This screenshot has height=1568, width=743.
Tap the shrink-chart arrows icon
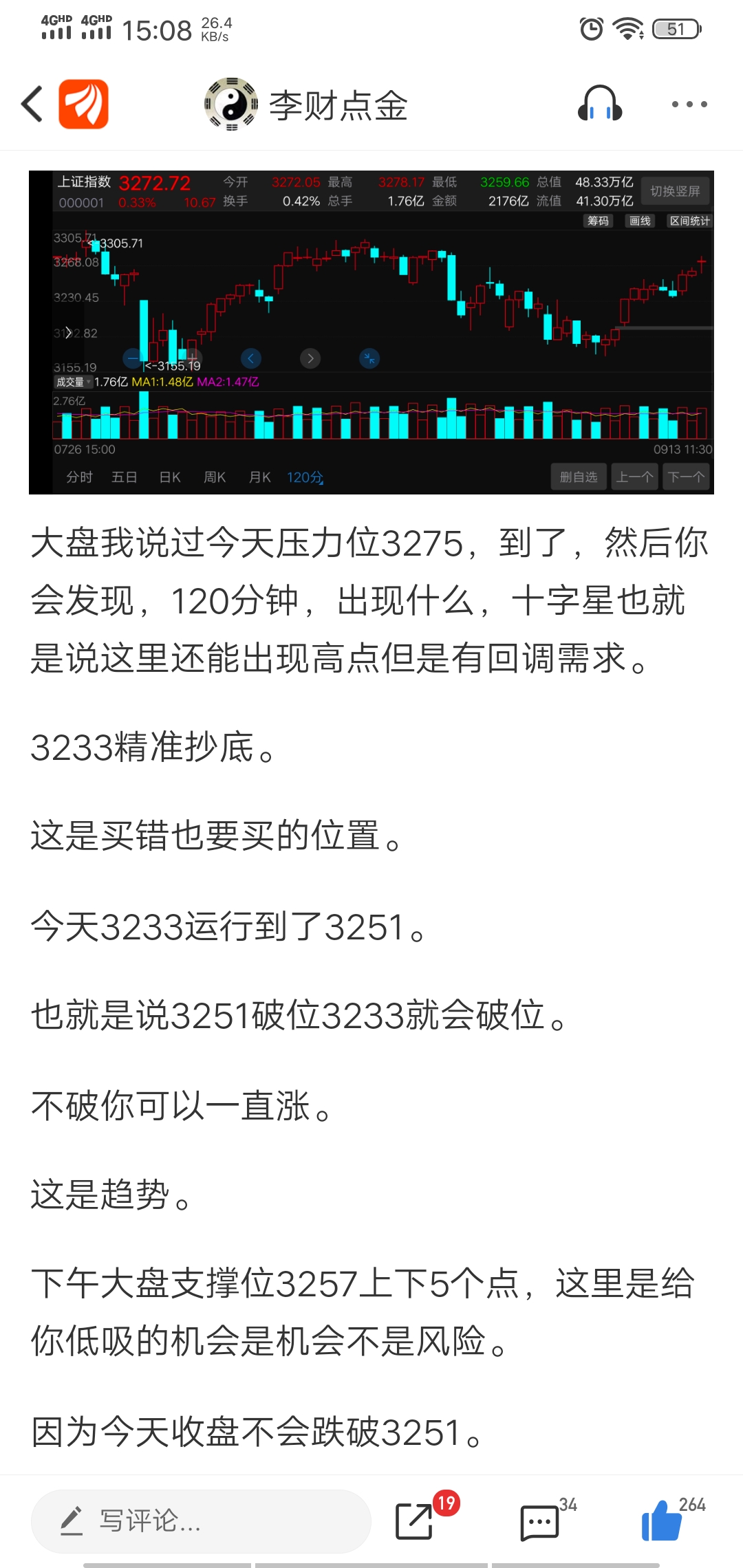pyautogui.click(x=369, y=358)
